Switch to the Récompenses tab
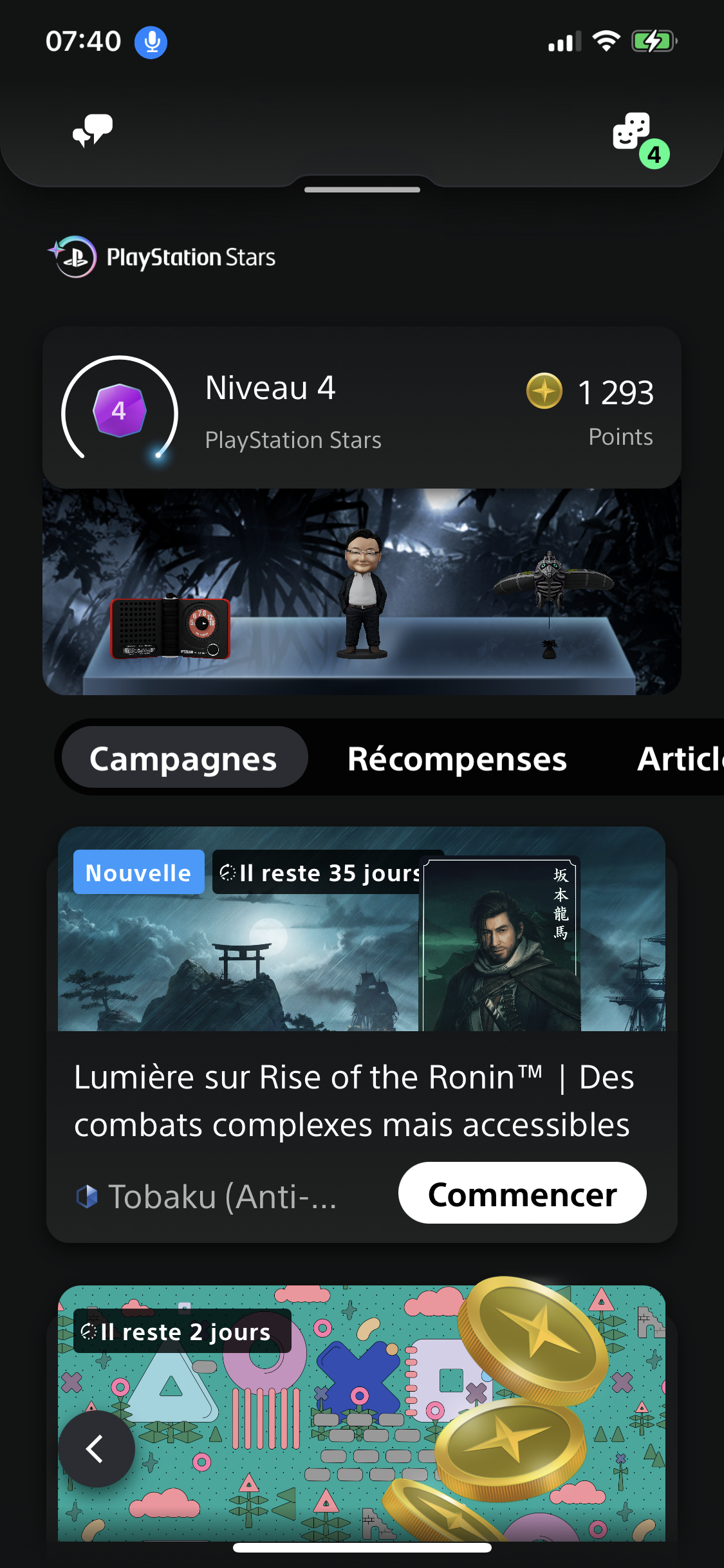The height and width of the screenshot is (1568, 724). [457, 758]
